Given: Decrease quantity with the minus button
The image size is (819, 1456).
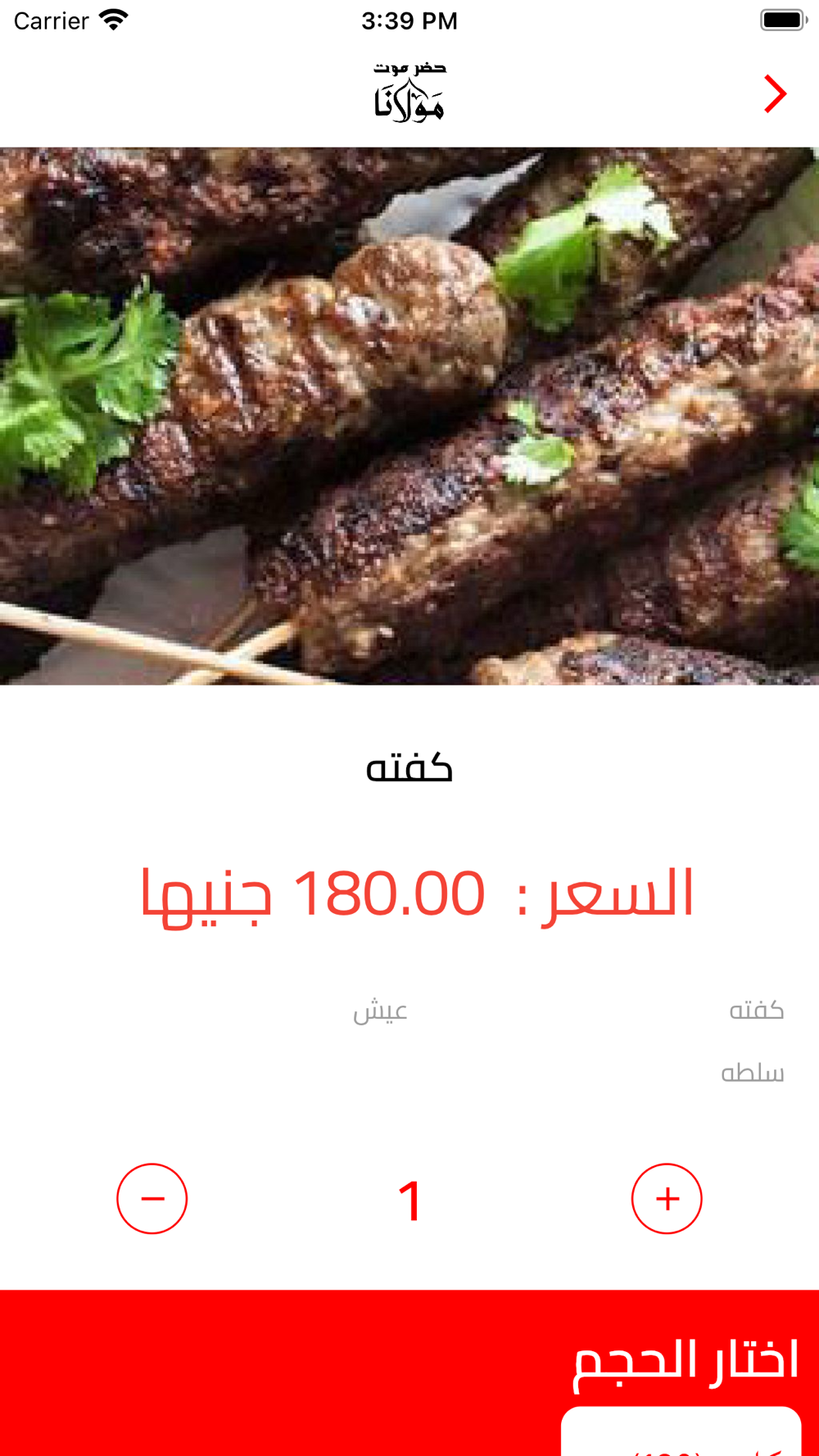Looking at the screenshot, I should (152, 1198).
